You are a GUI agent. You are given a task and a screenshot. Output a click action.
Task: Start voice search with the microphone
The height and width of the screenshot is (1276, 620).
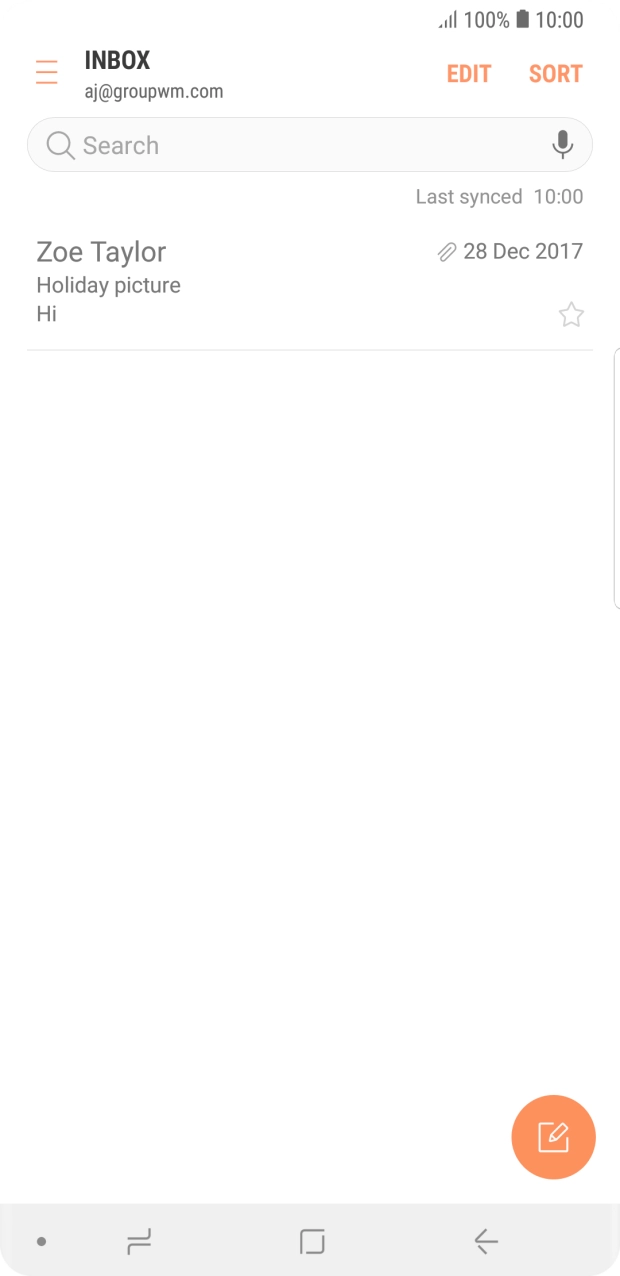tap(563, 145)
